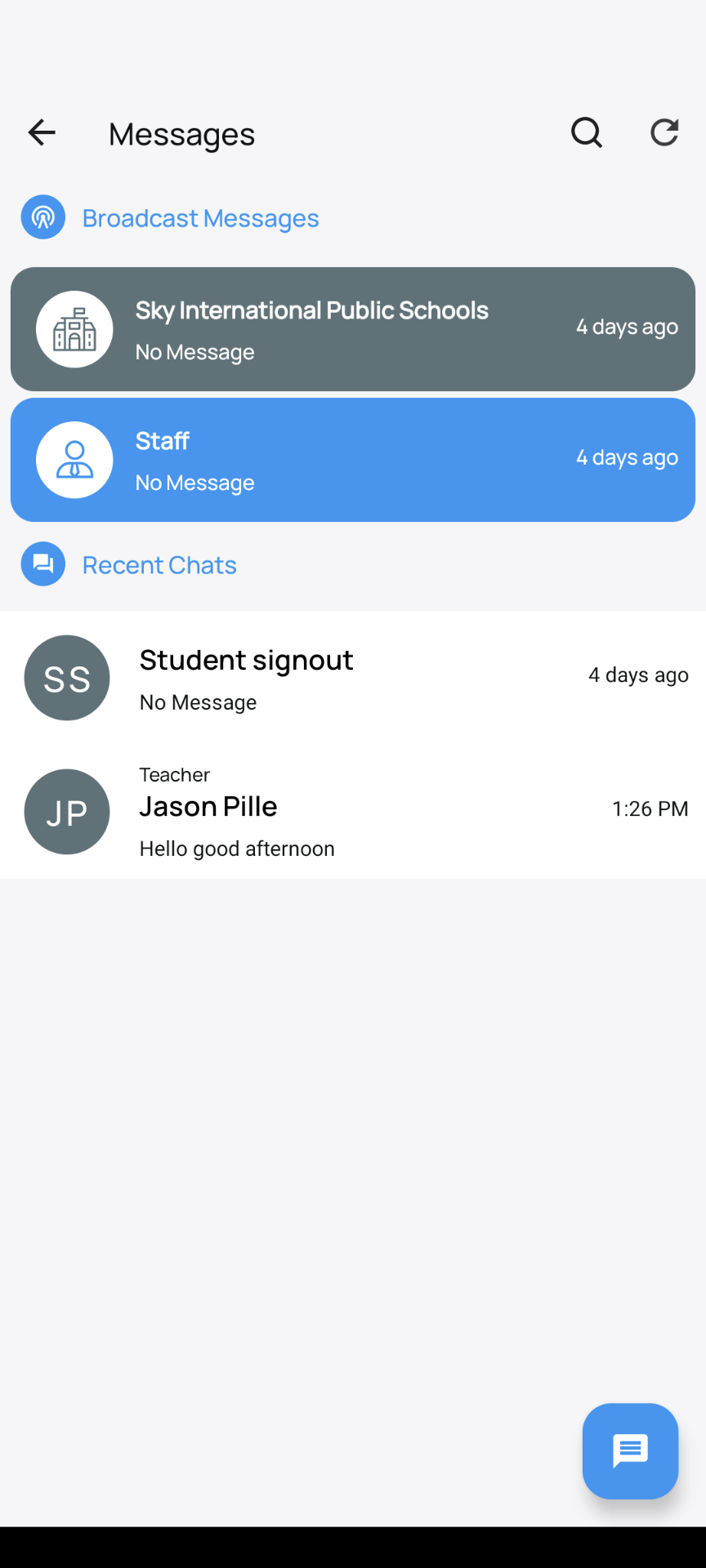Viewport: 706px width, 1568px height.
Task: Open the Staff broadcast conversation
Action: tap(351, 460)
